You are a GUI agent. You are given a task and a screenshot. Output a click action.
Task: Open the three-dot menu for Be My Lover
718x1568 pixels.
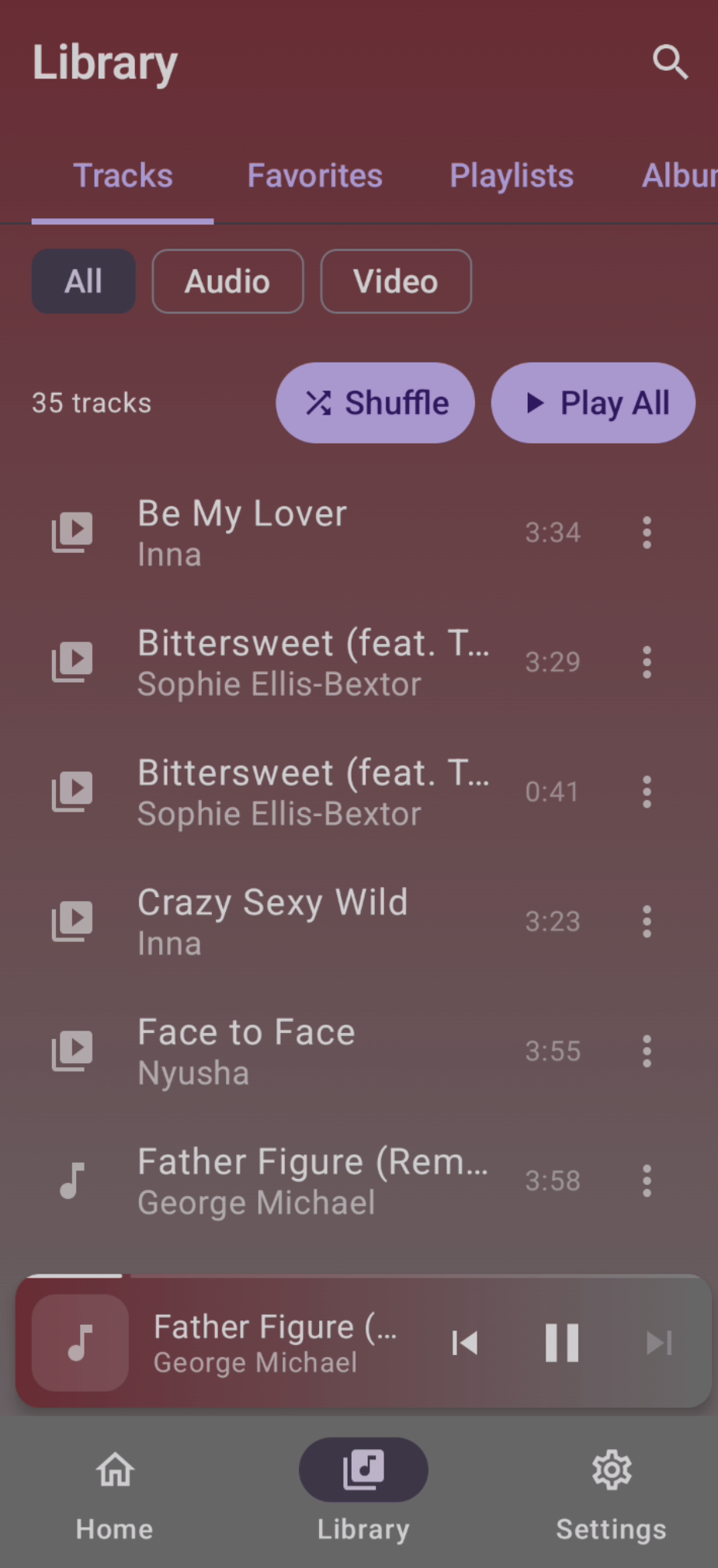click(x=647, y=532)
